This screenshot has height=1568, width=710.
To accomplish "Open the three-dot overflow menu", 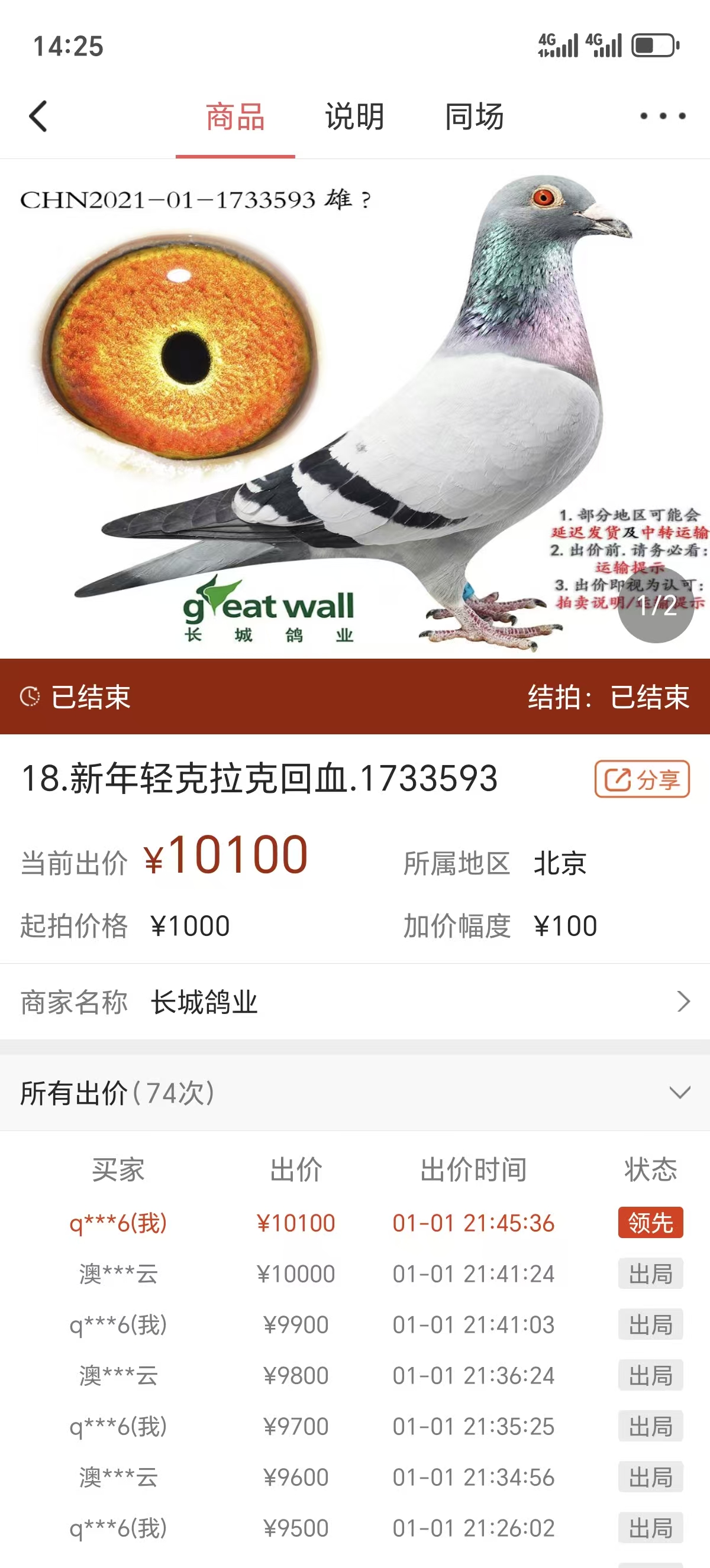I will coord(663,116).
